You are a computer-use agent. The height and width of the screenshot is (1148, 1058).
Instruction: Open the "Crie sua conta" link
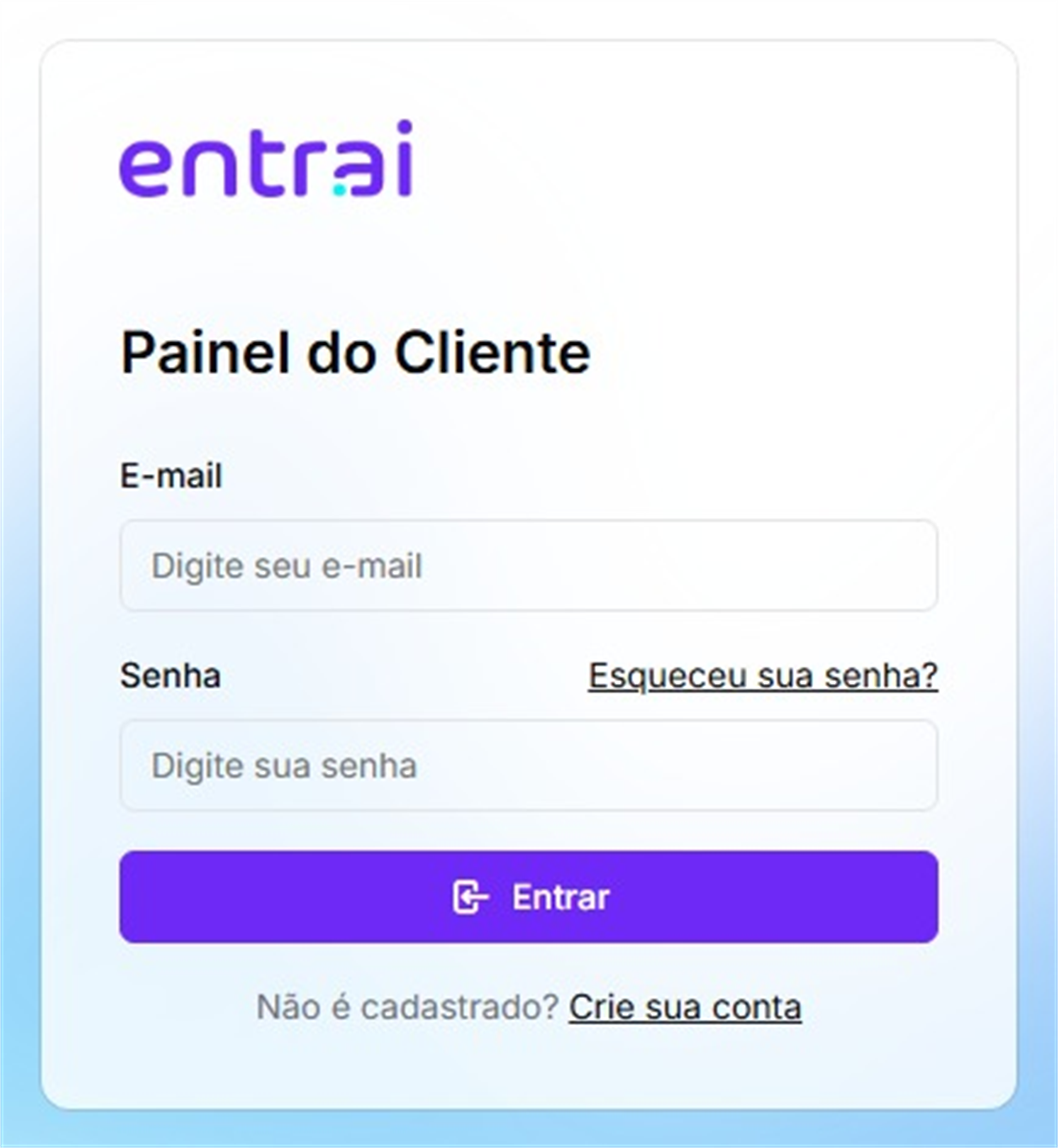coord(685,1007)
